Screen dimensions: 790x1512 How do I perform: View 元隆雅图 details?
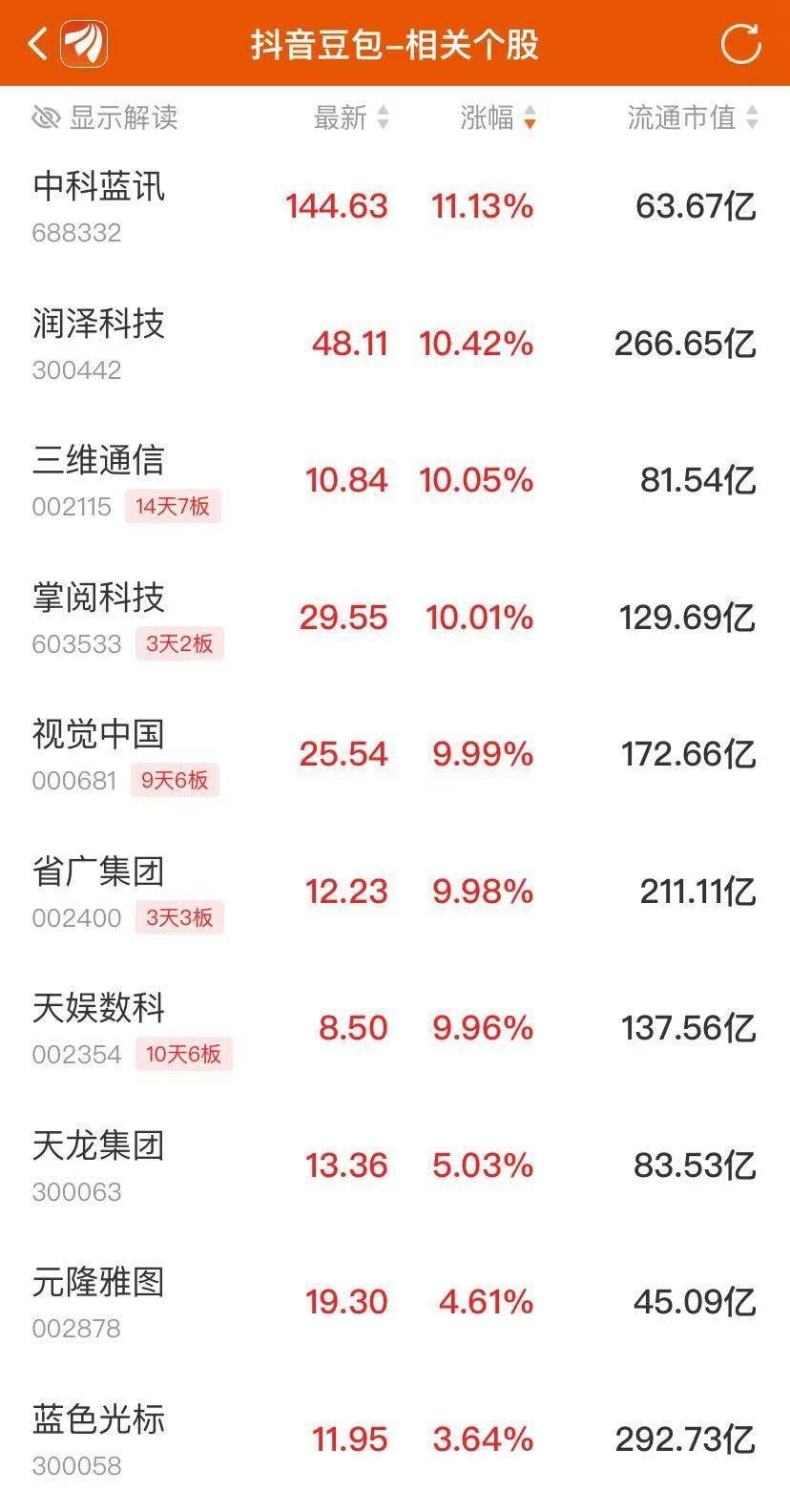395,1302
